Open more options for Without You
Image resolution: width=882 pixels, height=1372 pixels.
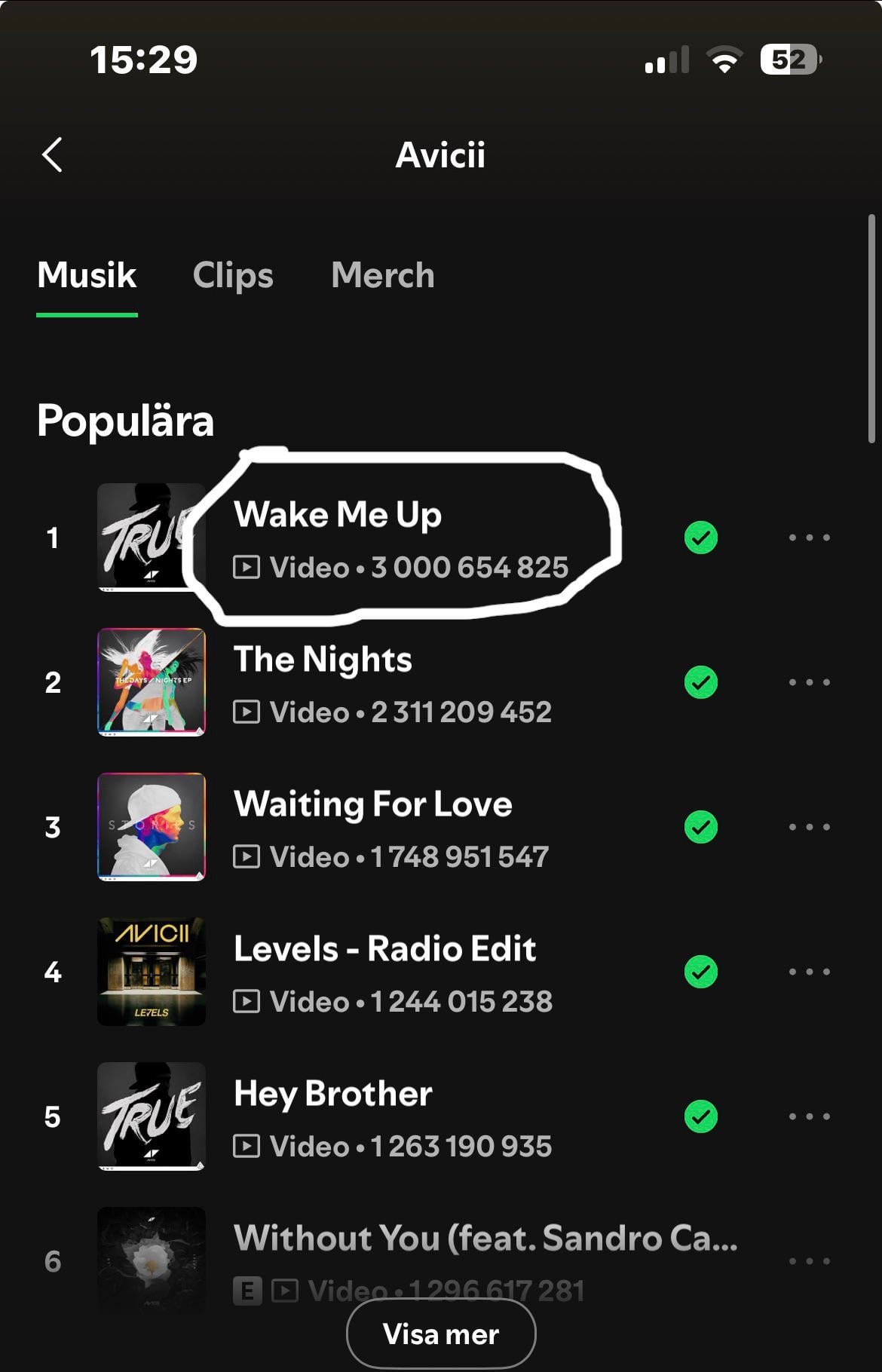coord(809,1261)
